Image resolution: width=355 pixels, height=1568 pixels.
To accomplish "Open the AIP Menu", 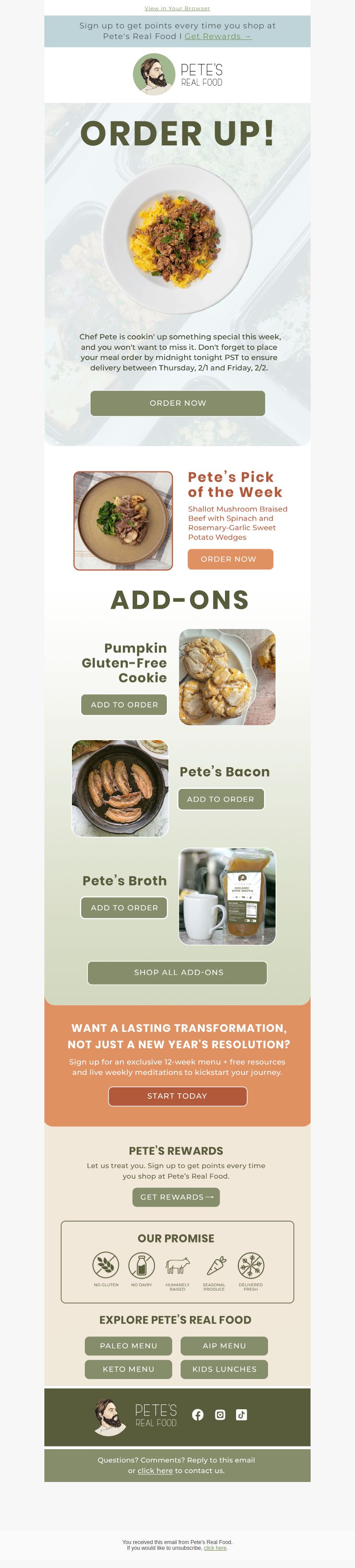I will (x=224, y=1345).
